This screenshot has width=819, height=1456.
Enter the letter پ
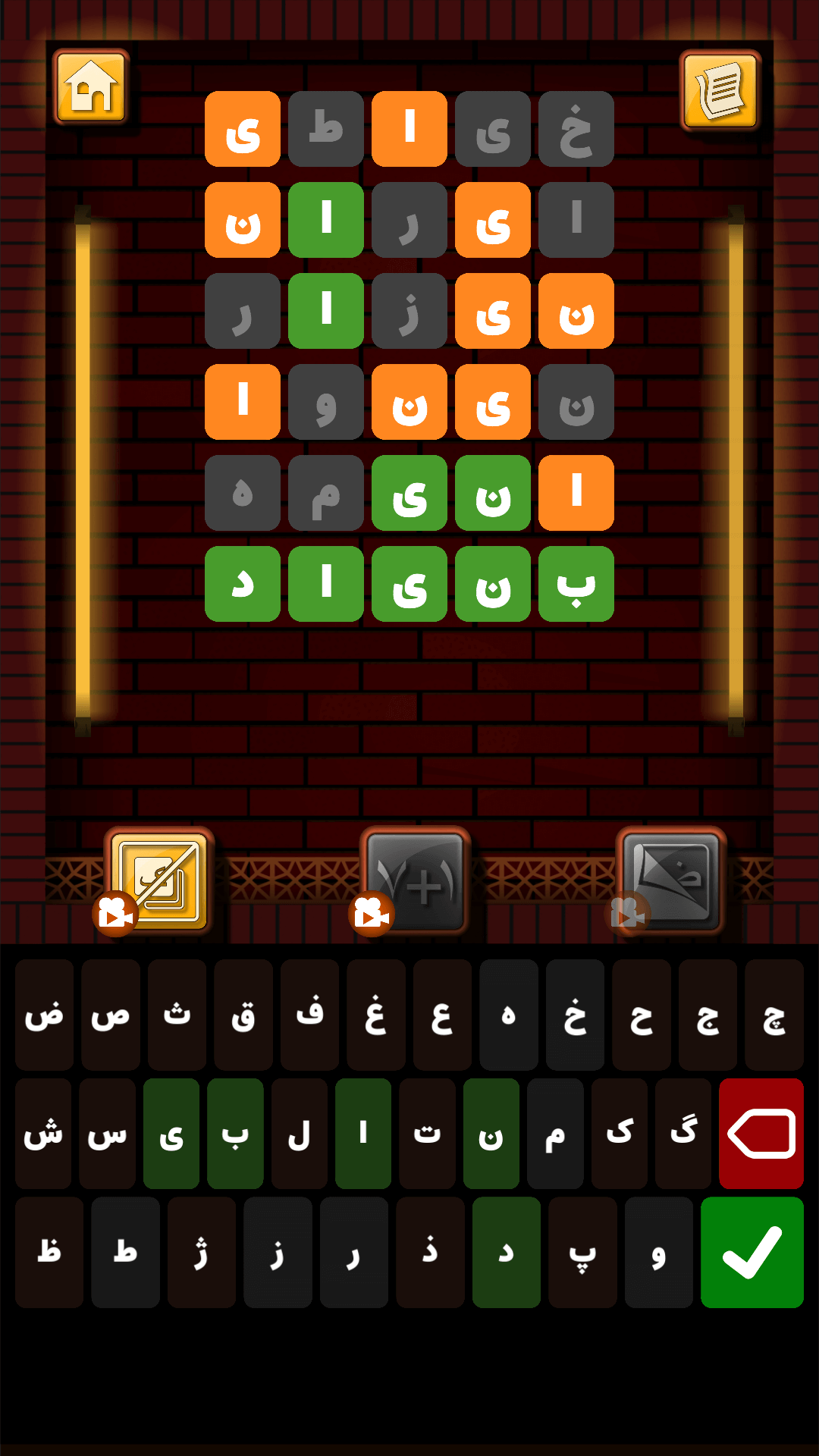pyautogui.click(x=582, y=1252)
